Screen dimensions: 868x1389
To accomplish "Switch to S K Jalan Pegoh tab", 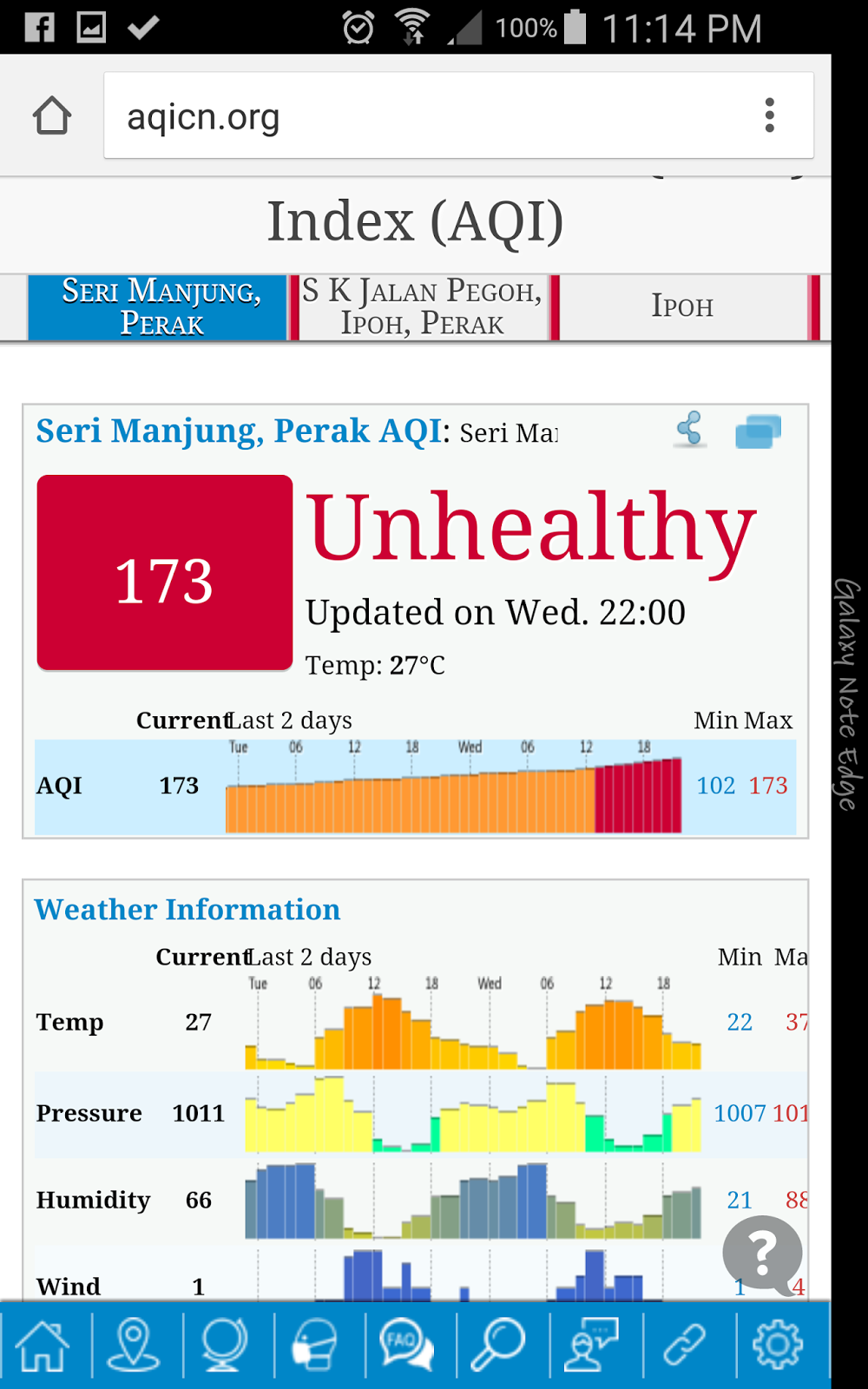I will [x=423, y=307].
